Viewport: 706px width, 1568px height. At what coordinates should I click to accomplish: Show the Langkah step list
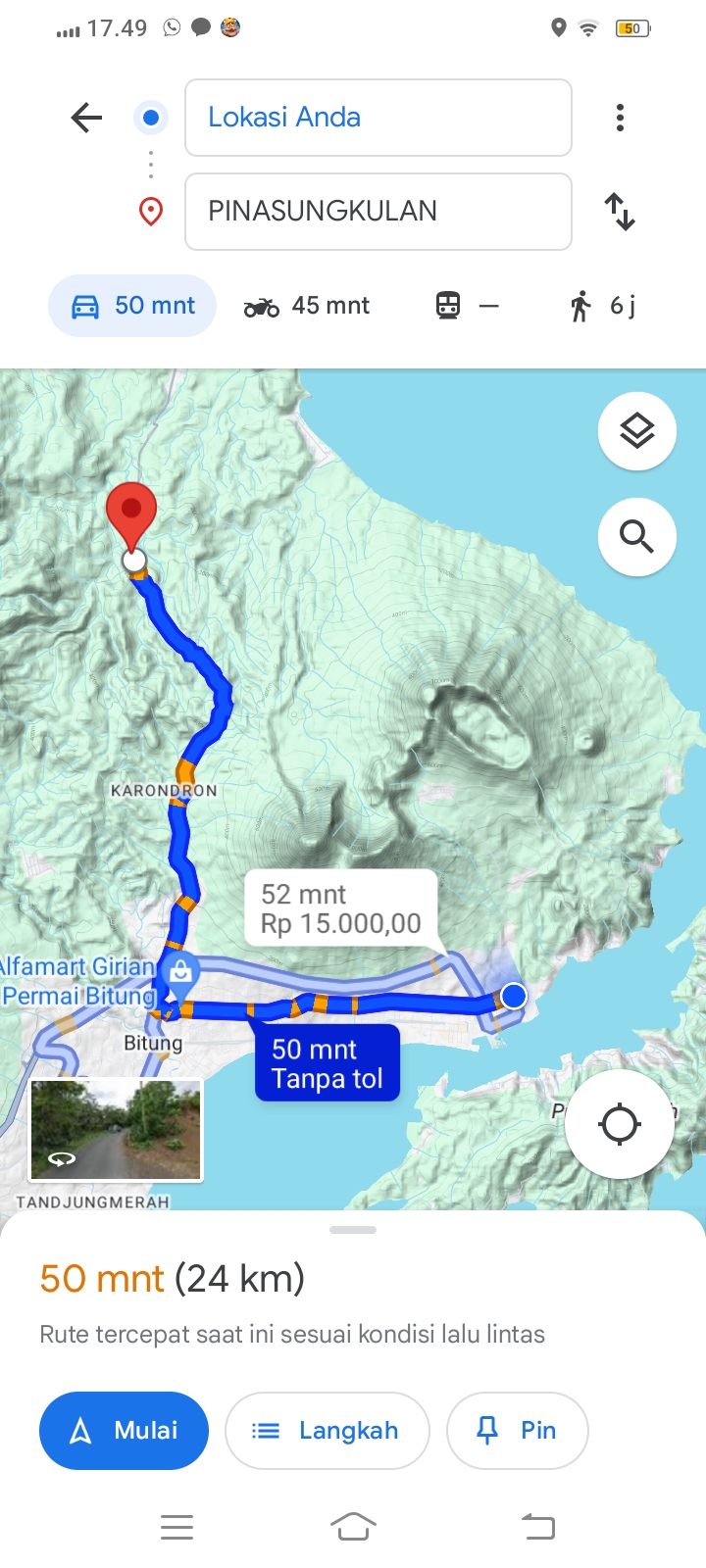tap(328, 1431)
